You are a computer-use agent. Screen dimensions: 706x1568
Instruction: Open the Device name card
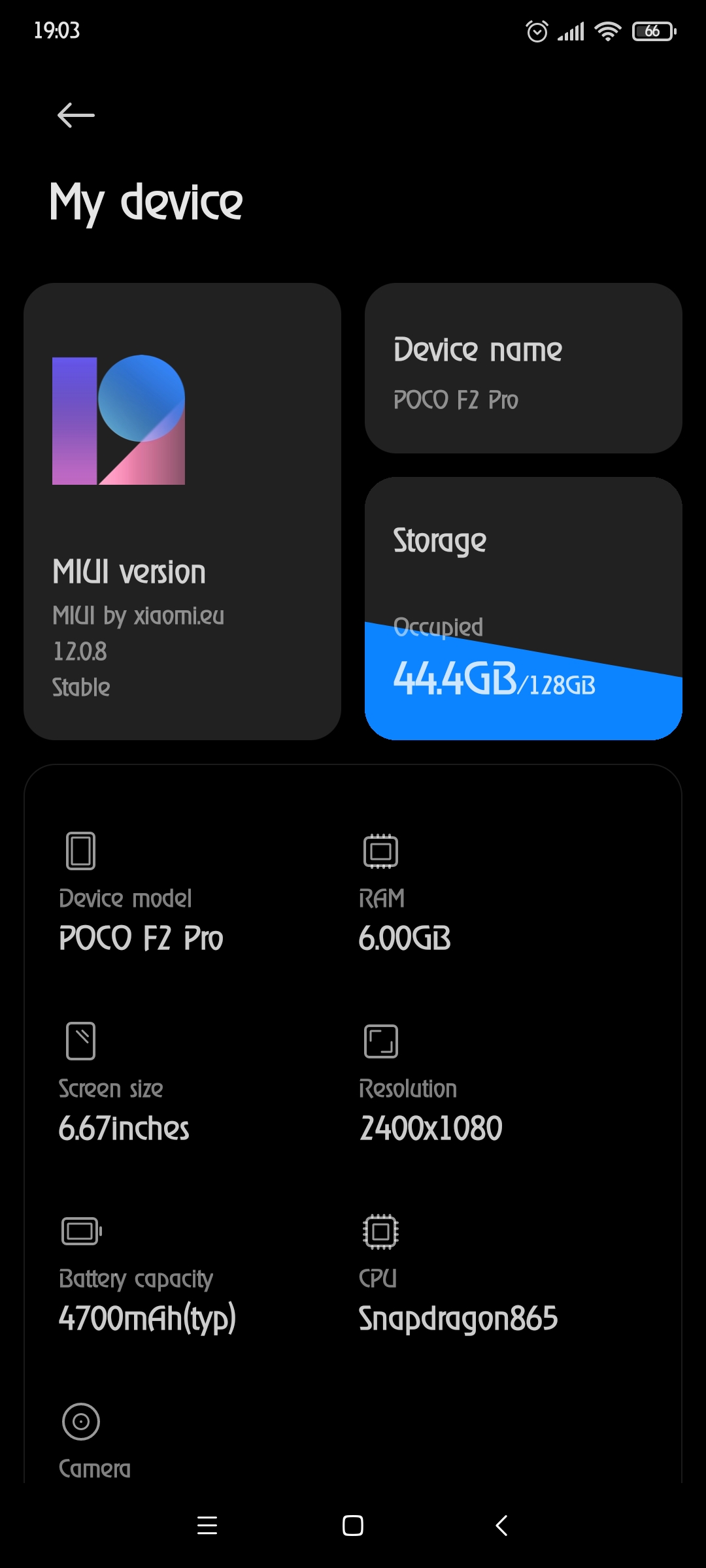click(x=523, y=368)
